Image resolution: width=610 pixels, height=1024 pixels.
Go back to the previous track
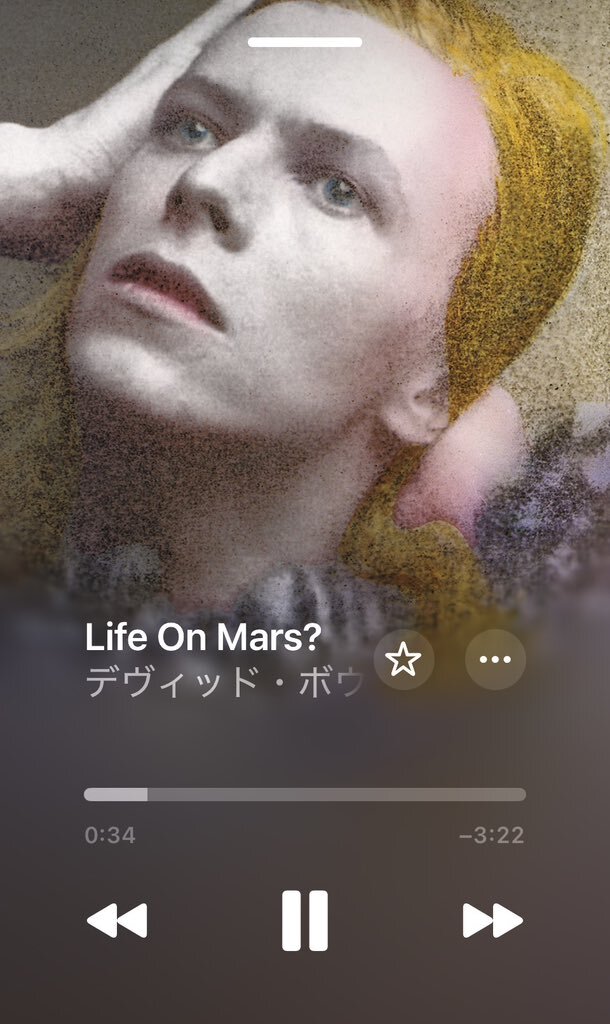117,920
